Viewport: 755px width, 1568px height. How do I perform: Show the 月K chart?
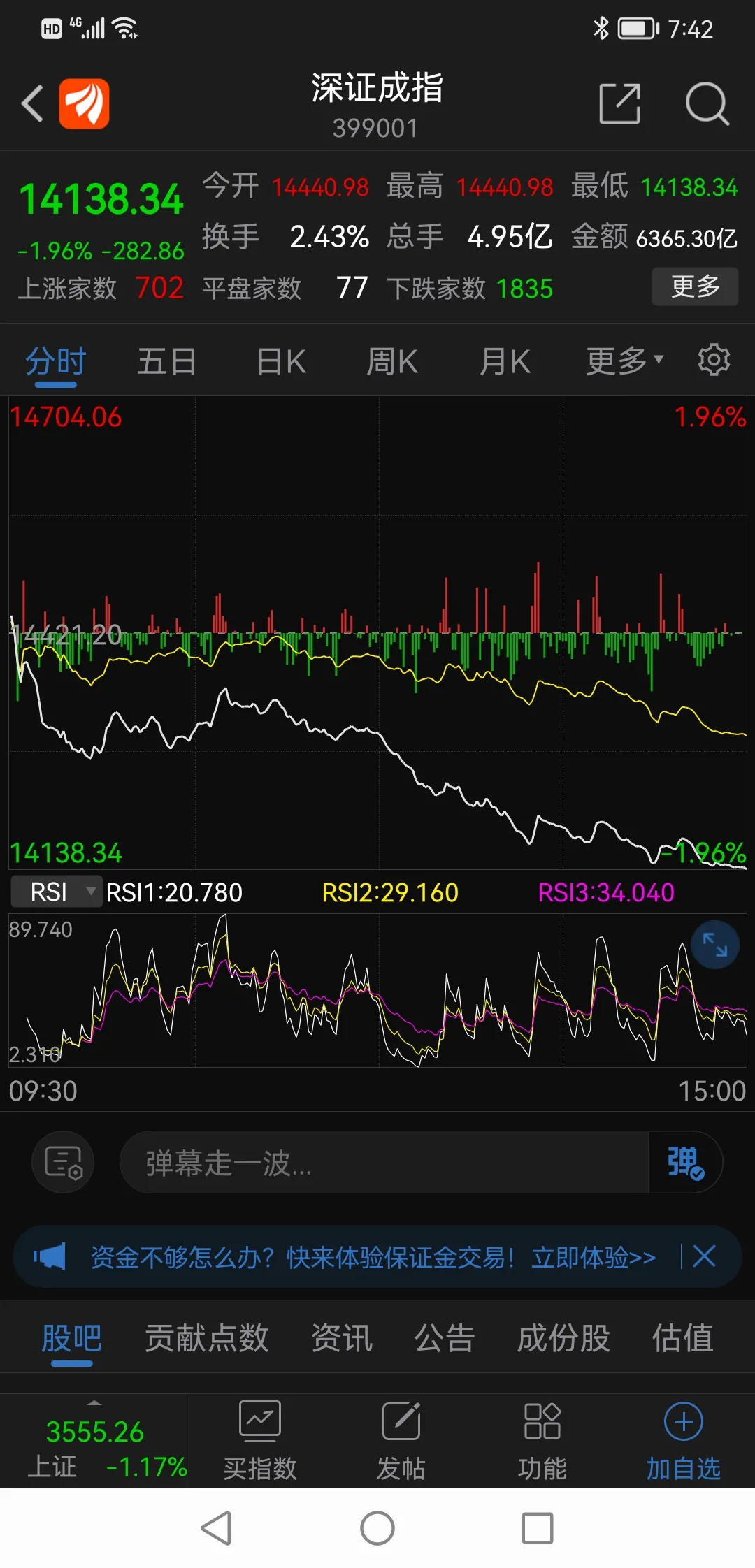[505, 362]
